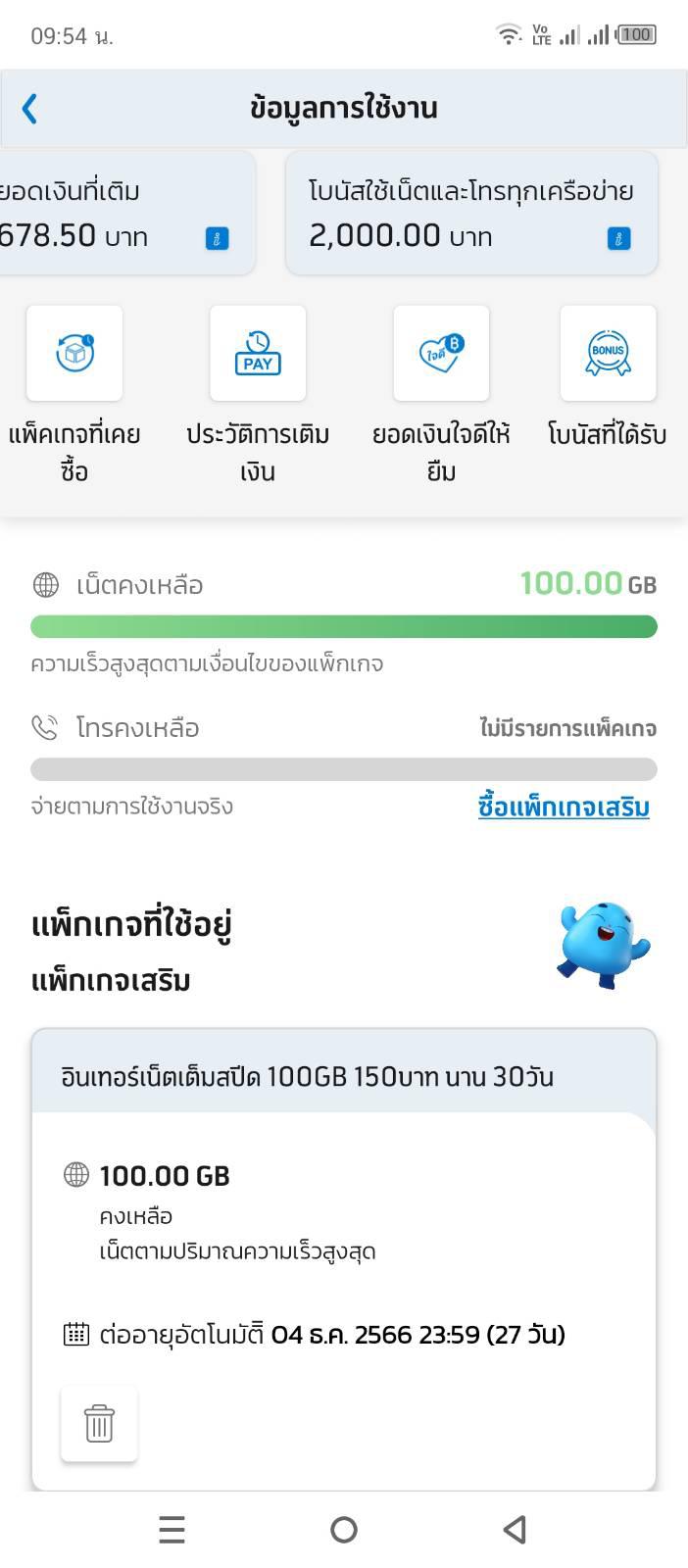Tap the ซื้อแพ็กเกจเสริม link
This screenshot has width=688, height=1568.
[564, 808]
